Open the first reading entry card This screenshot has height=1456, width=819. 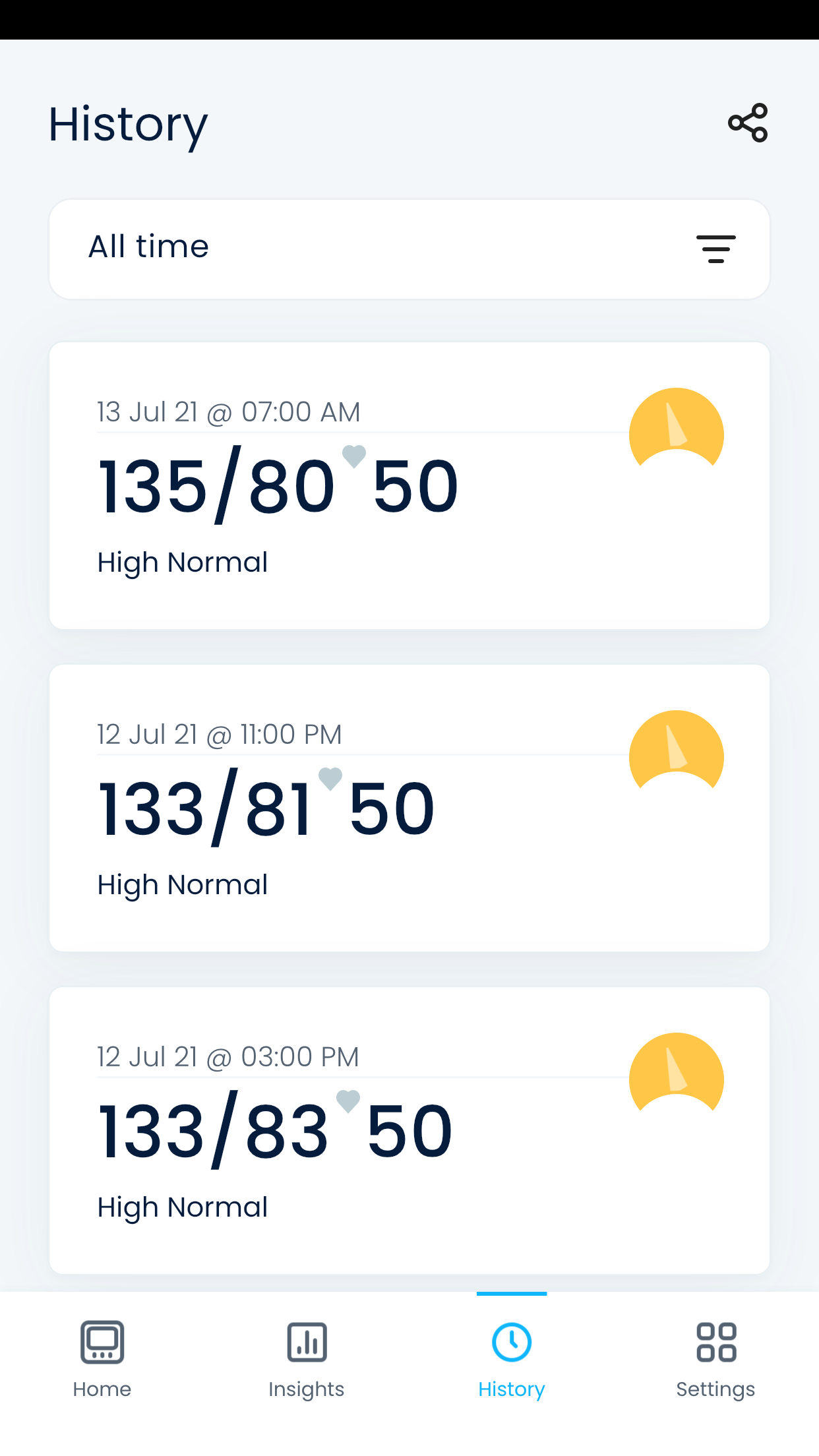409,485
